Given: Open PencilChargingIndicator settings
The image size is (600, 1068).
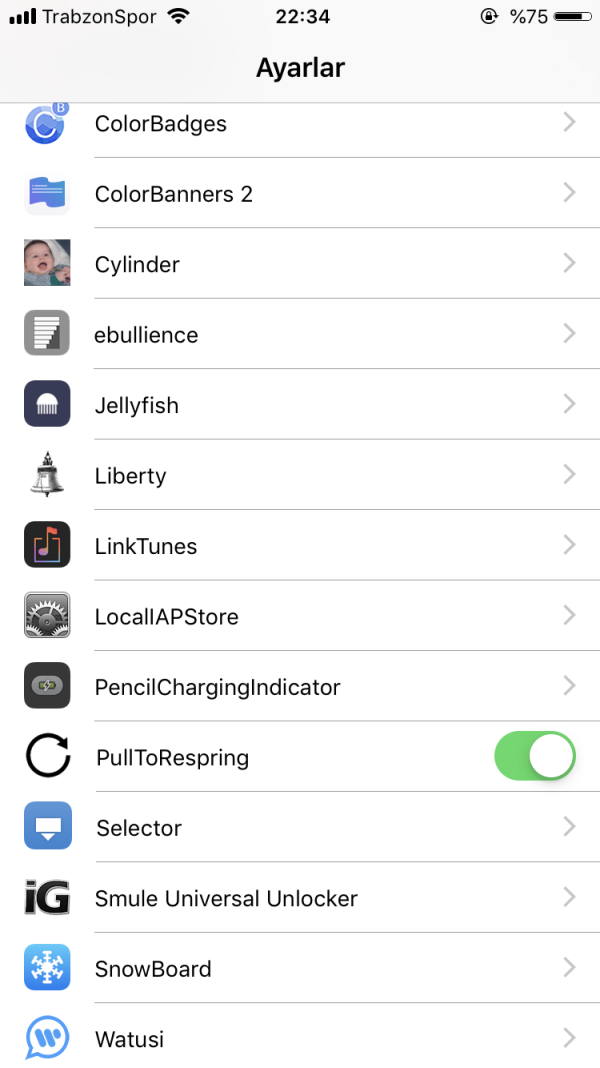Looking at the screenshot, I should coord(300,687).
